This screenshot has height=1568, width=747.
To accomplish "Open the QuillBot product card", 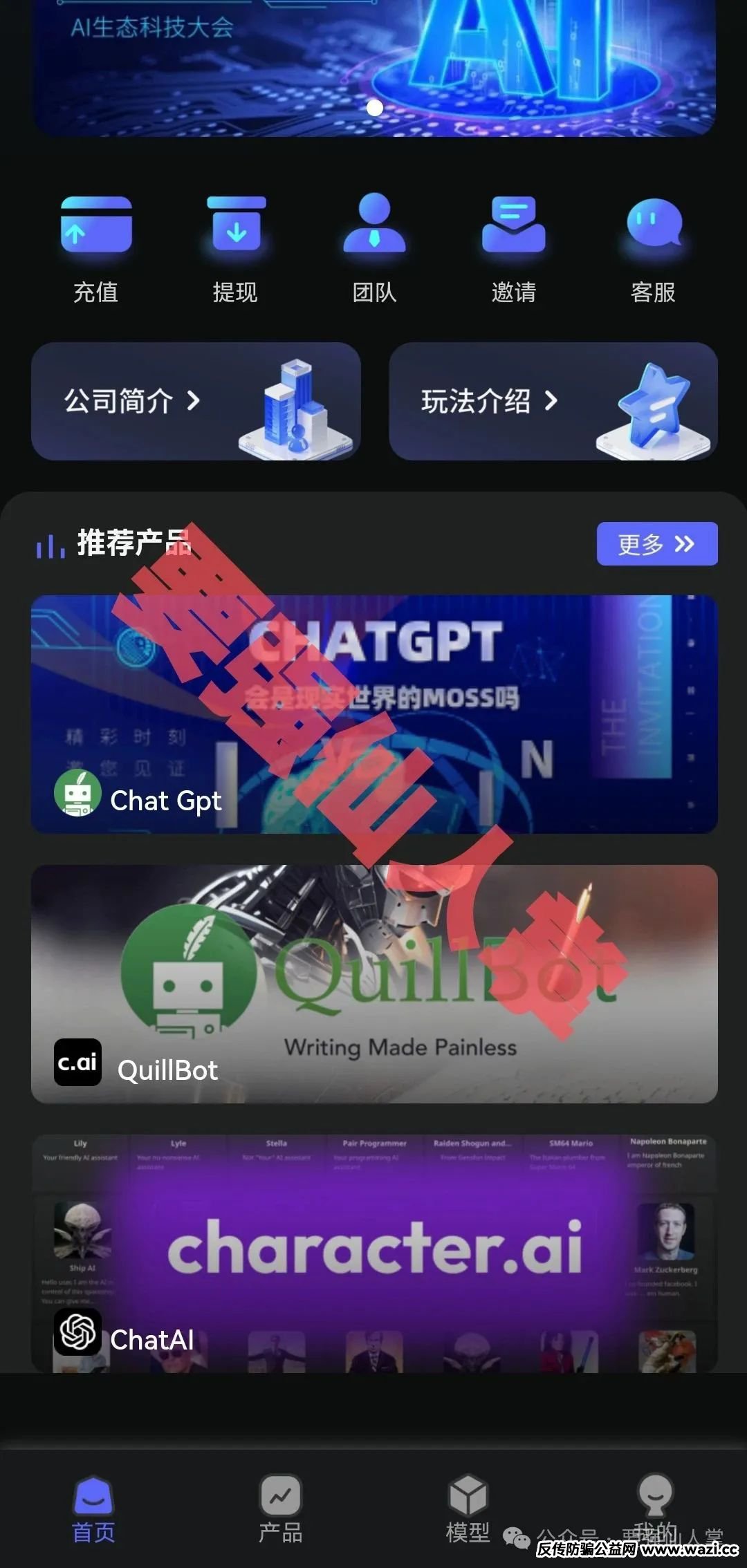I will click(374, 984).
